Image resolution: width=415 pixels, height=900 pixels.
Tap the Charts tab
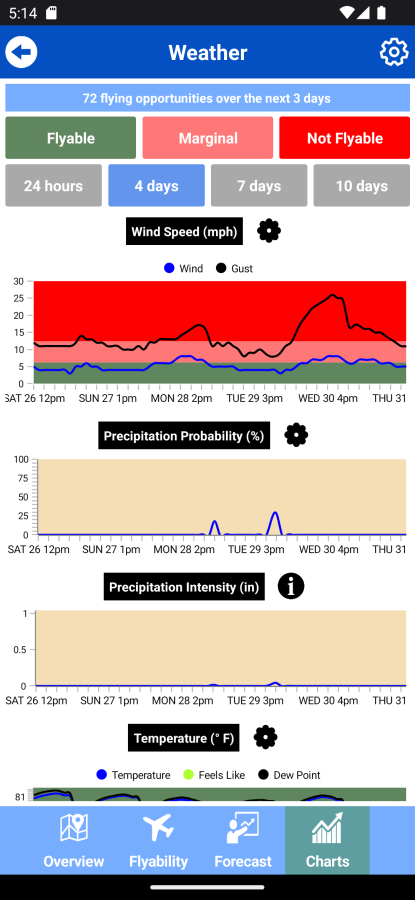[x=327, y=840]
